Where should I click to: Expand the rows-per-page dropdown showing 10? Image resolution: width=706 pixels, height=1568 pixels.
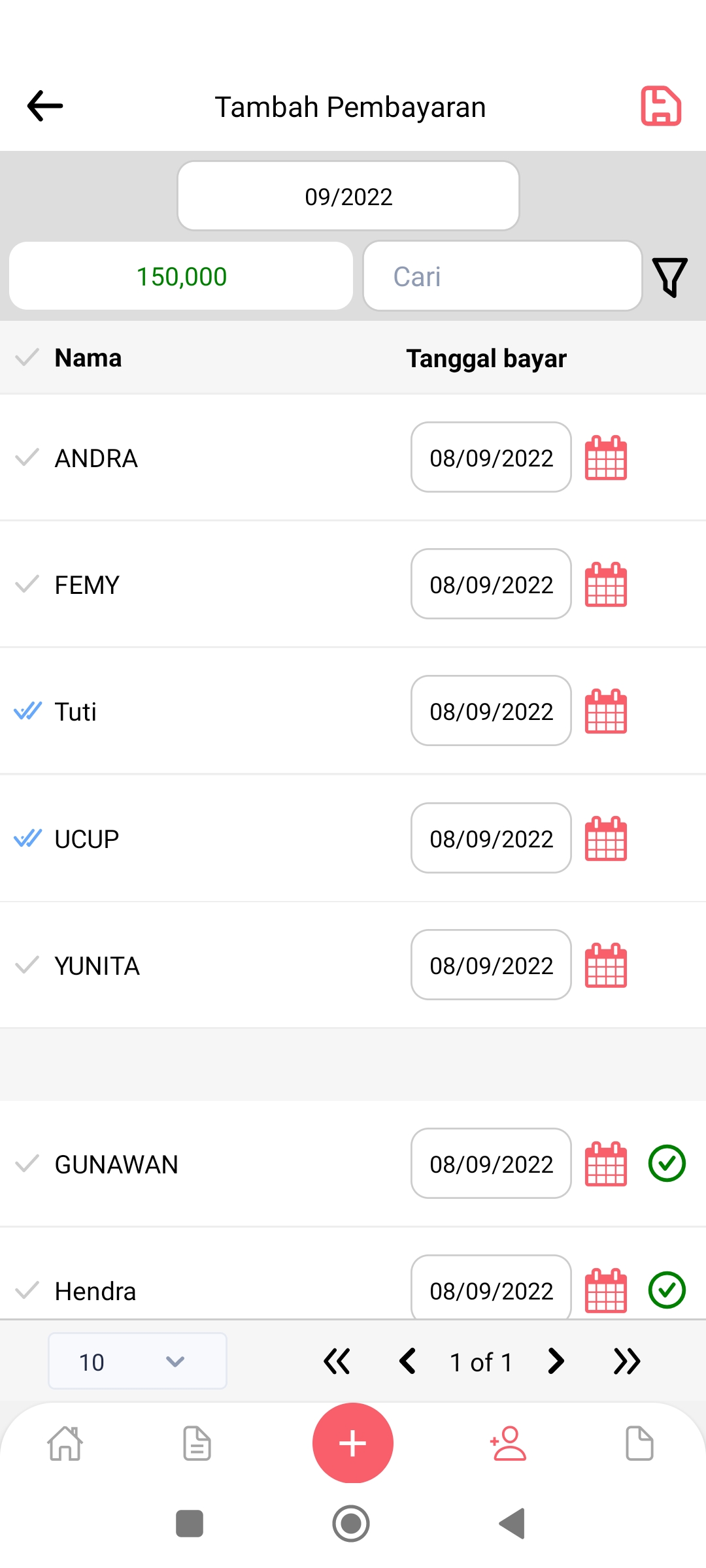tap(137, 1362)
